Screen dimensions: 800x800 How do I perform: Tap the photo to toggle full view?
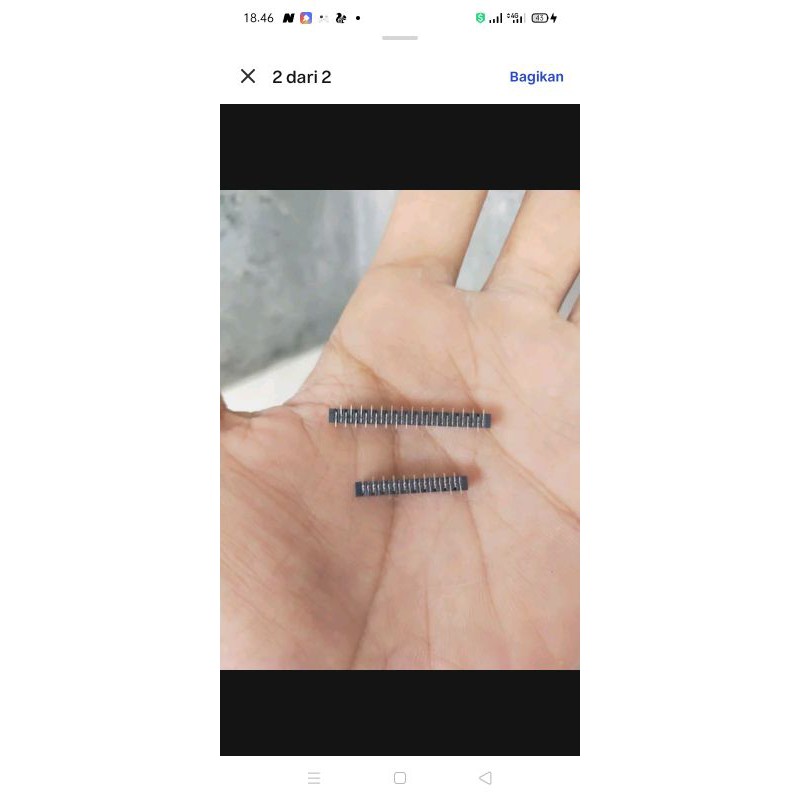tap(400, 430)
